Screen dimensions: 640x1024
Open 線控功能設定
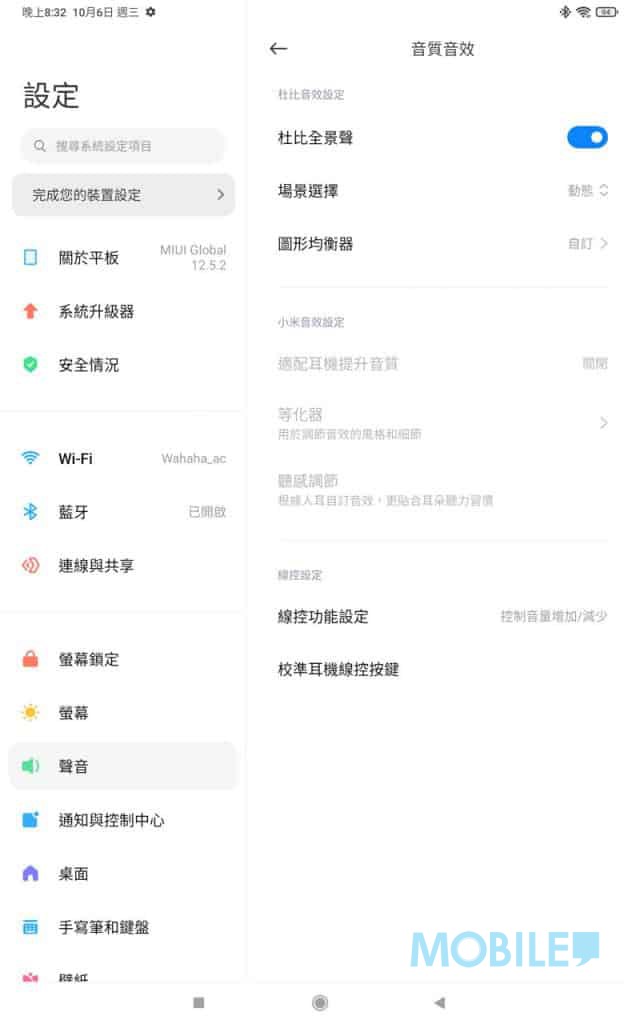tap(443, 616)
